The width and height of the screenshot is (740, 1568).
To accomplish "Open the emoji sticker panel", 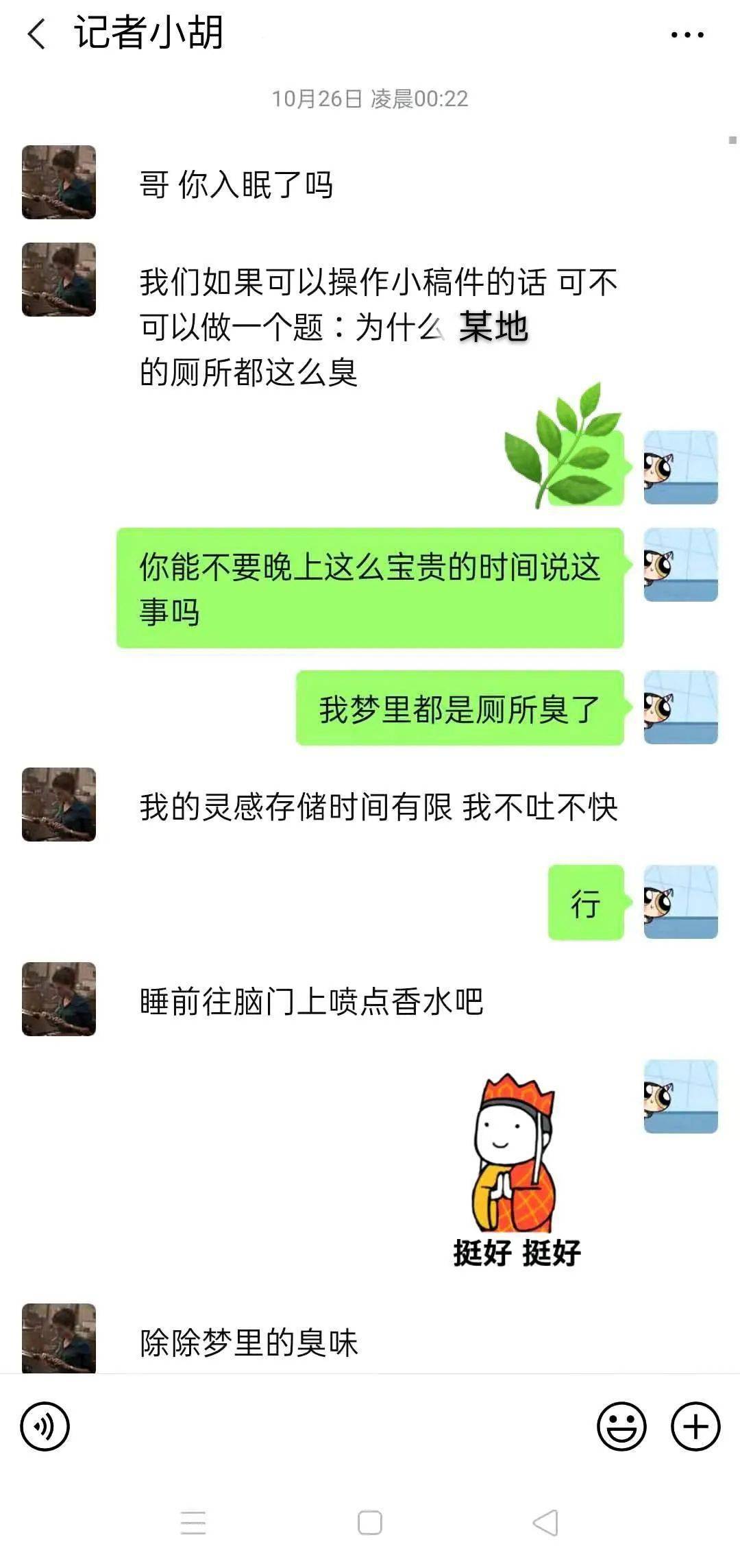I will tap(621, 1427).
